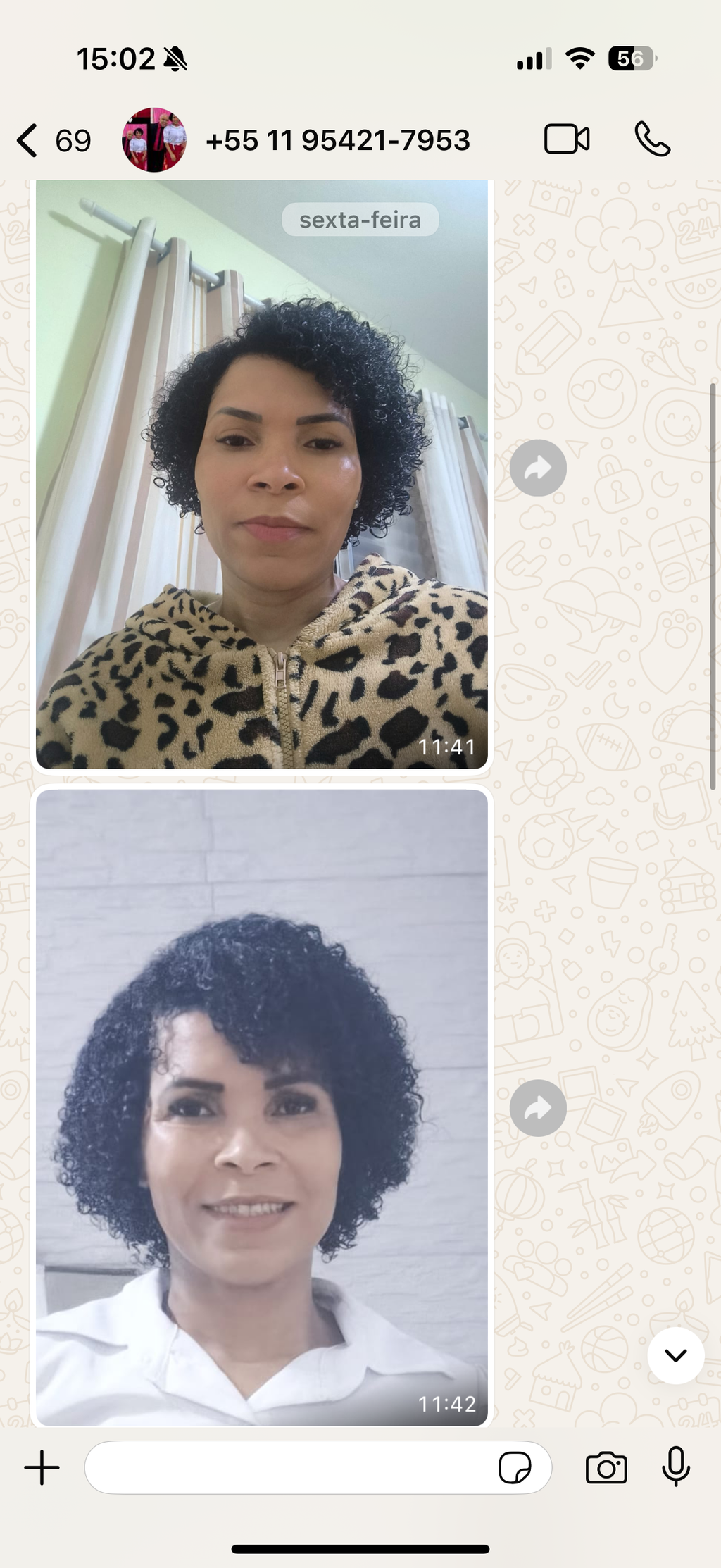
Task: Start a video call
Action: click(x=566, y=139)
